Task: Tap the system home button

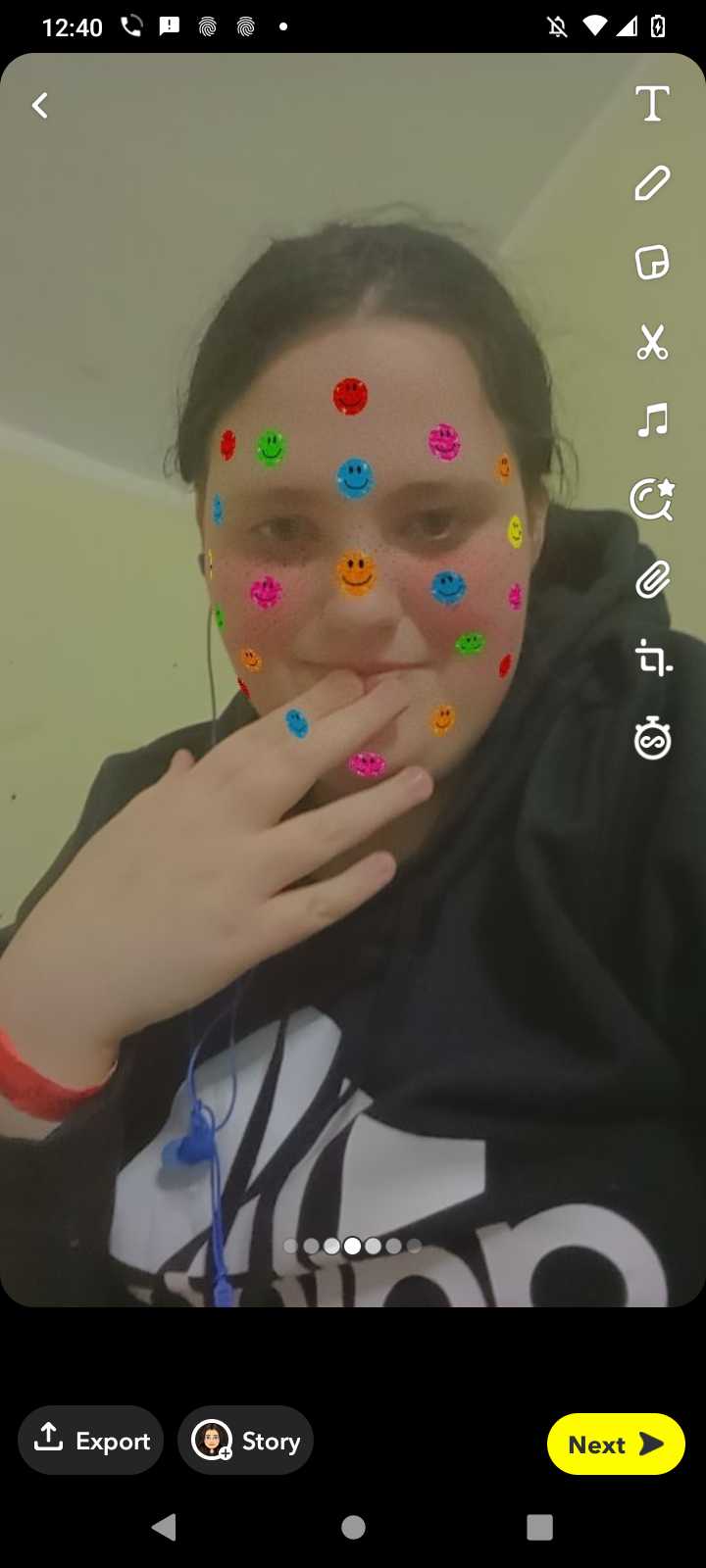Action: 353,1527
